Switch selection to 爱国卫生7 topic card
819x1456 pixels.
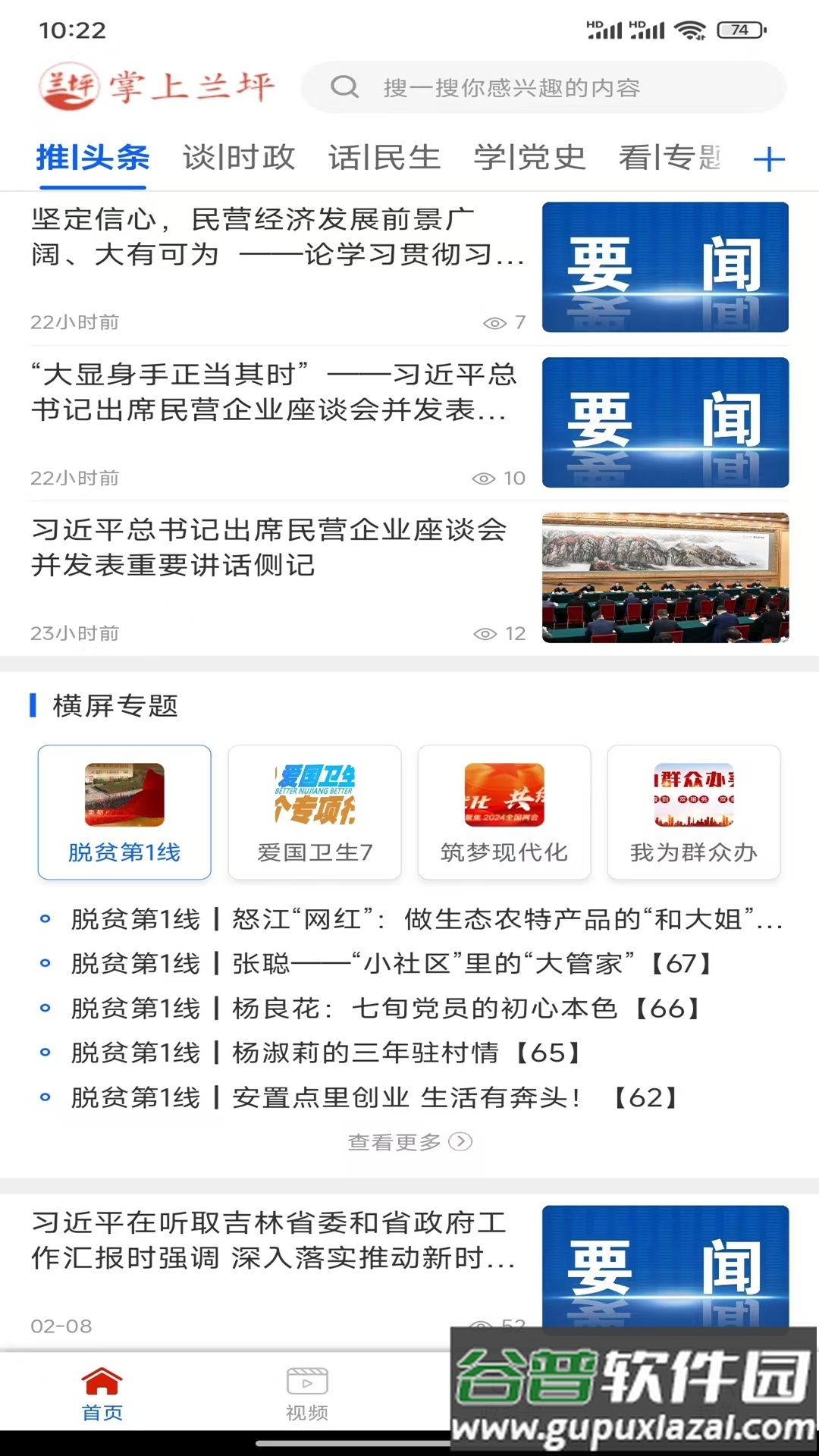315,811
